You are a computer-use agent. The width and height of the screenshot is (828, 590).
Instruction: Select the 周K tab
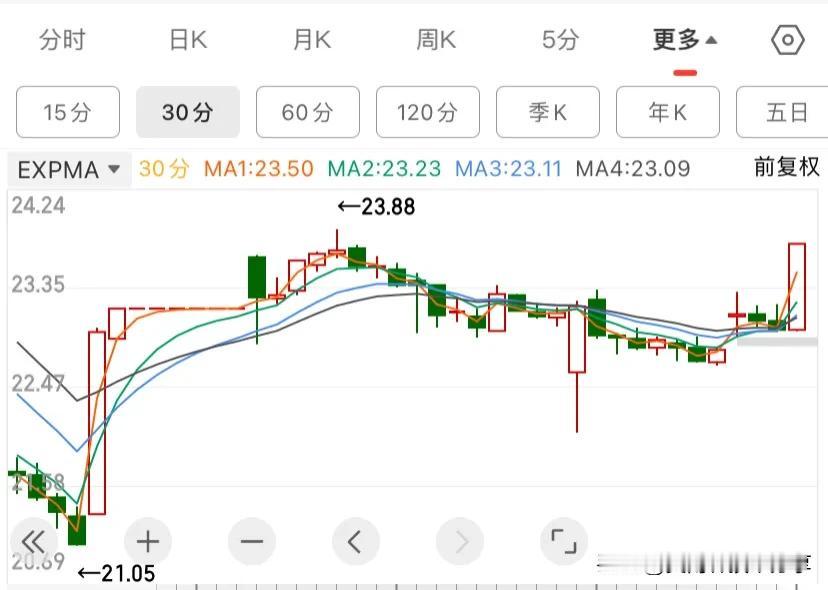coord(436,40)
